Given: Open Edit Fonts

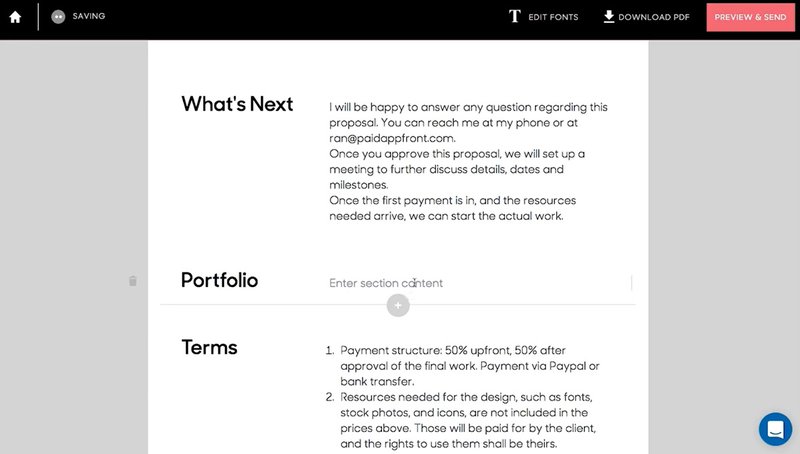Looking at the screenshot, I should pyautogui.click(x=543, y=17).
